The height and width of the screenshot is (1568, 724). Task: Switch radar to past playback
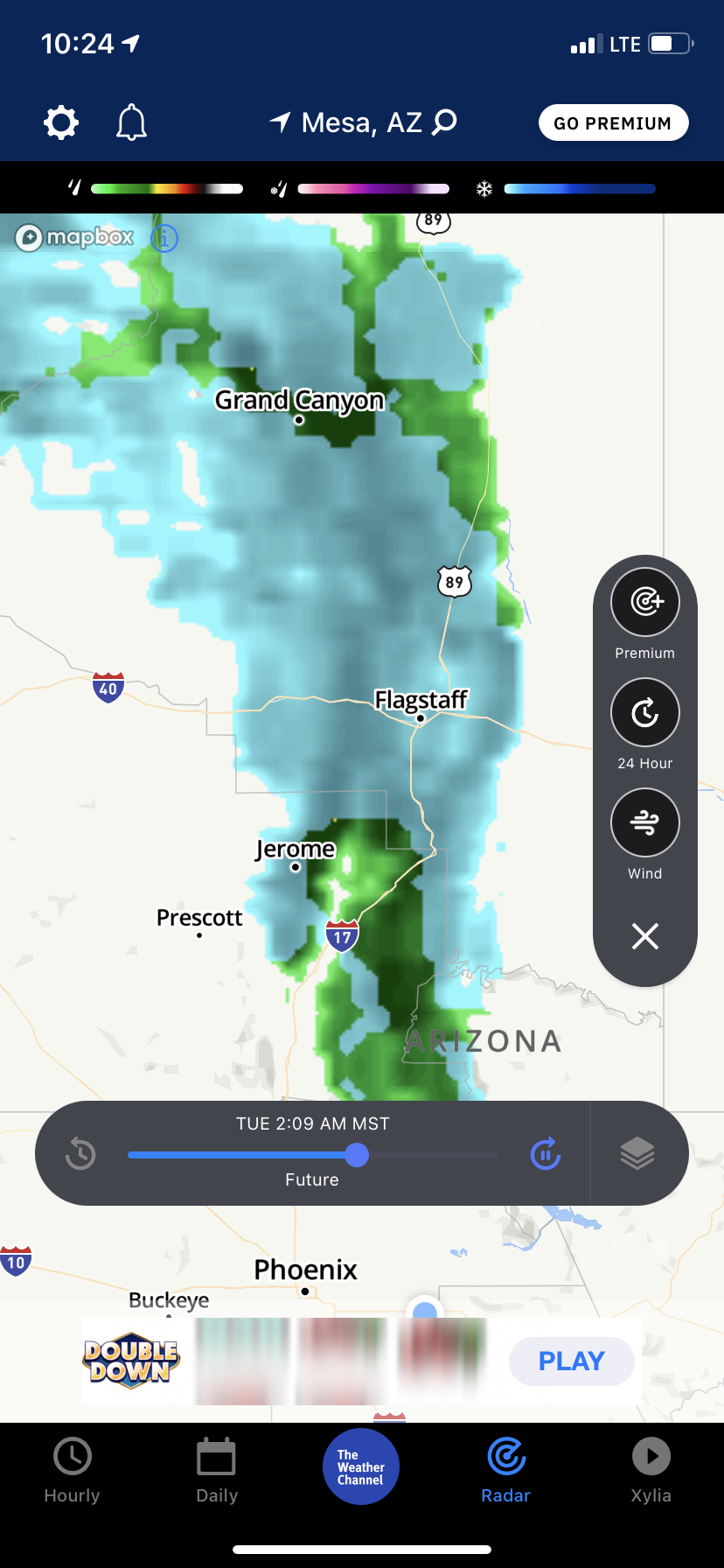coord(80,1154)
